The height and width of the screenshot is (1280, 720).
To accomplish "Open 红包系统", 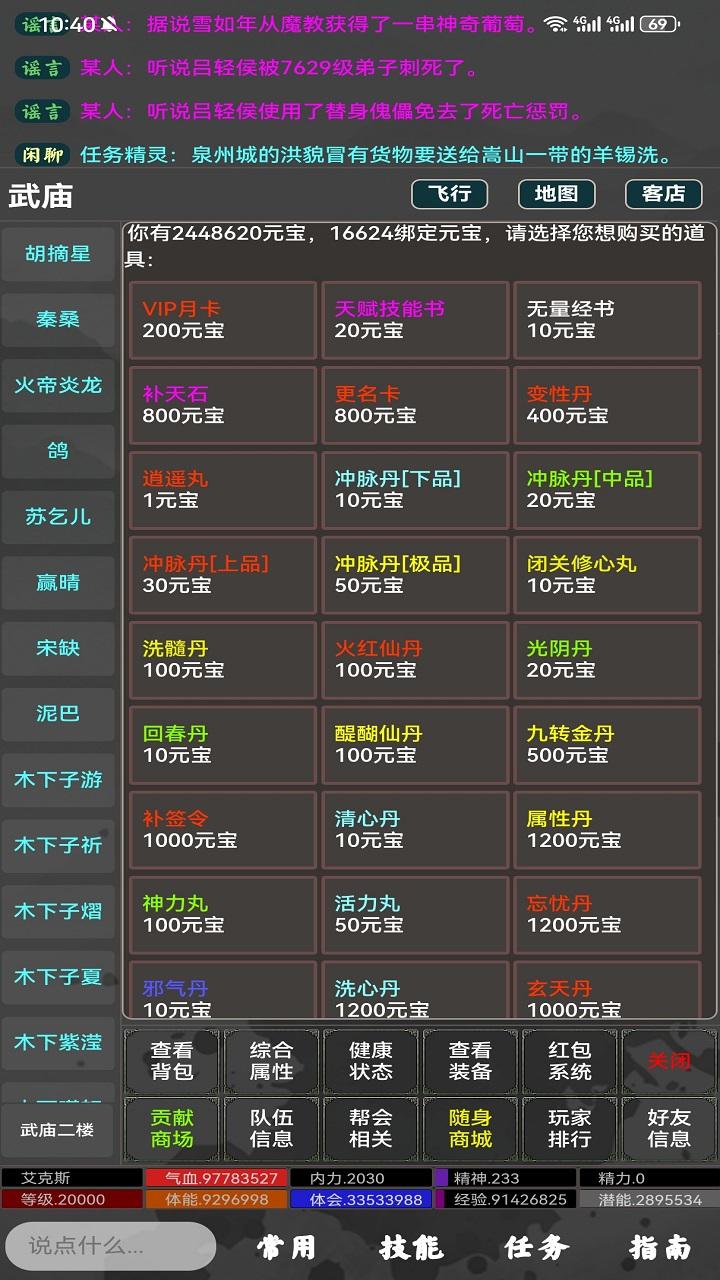I will pyautogui.click(x=570, y=1061).
